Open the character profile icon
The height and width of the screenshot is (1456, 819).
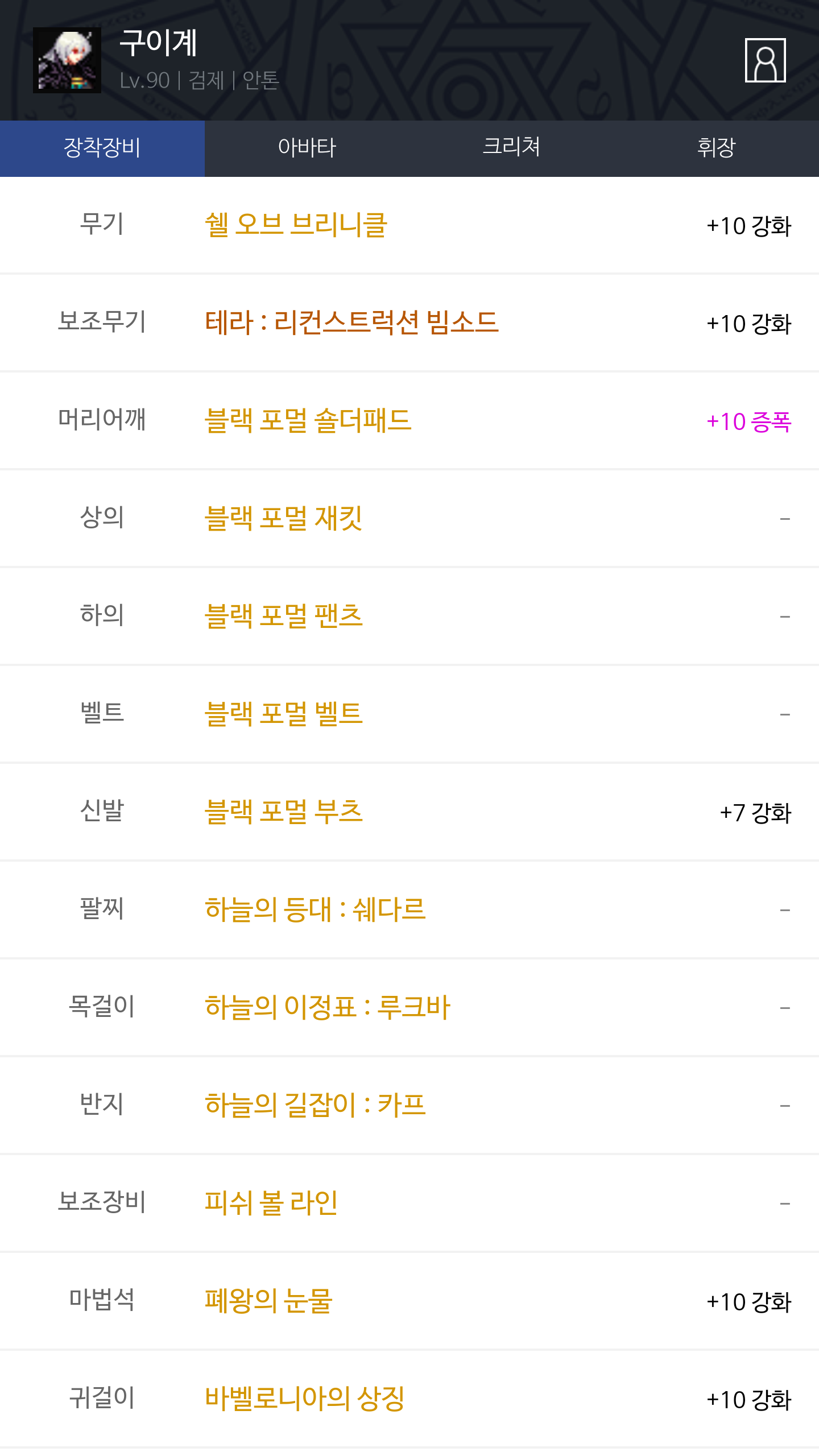click(x=765, y=60)
